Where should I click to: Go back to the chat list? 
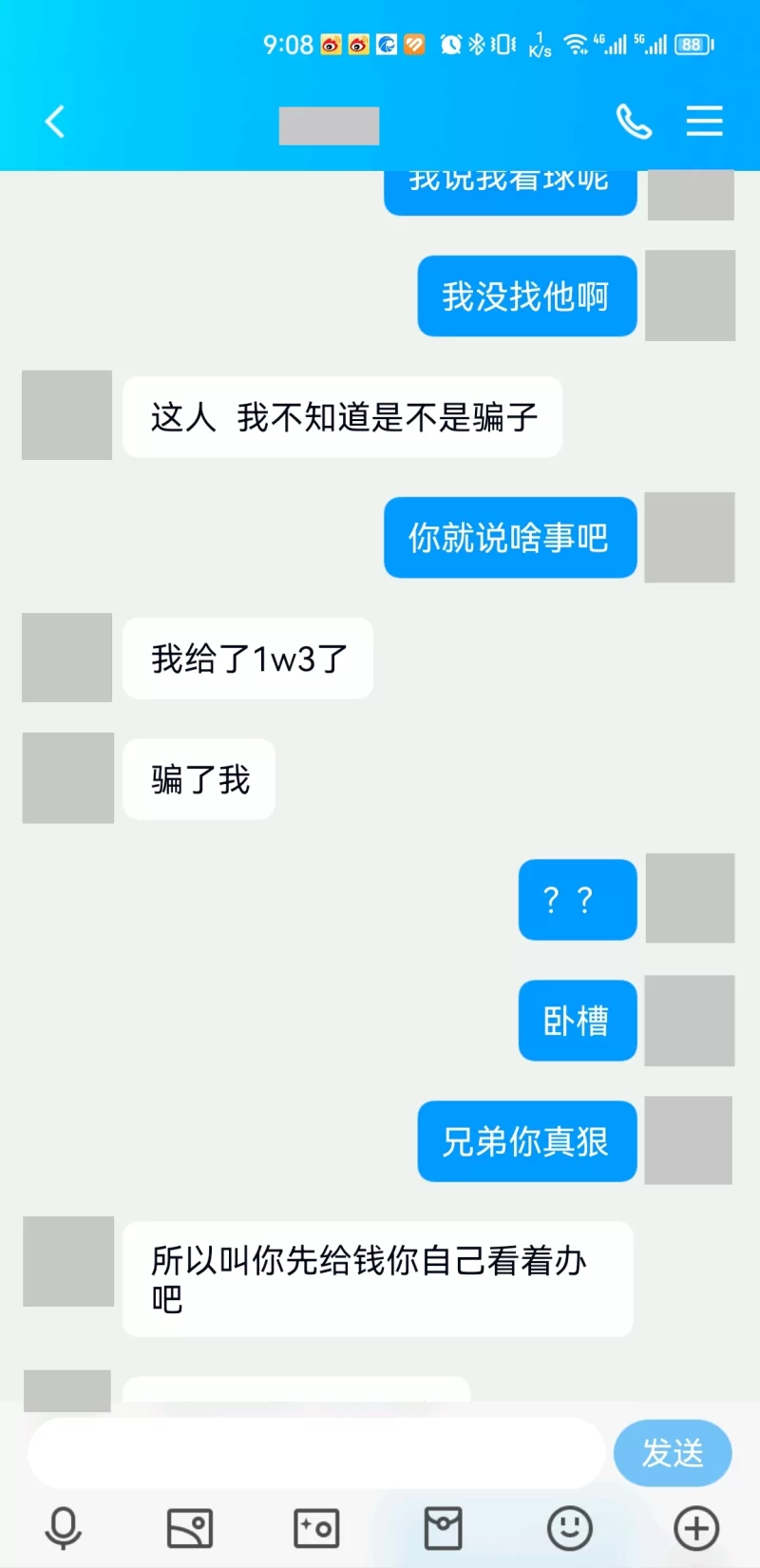(x=55, y=122)
